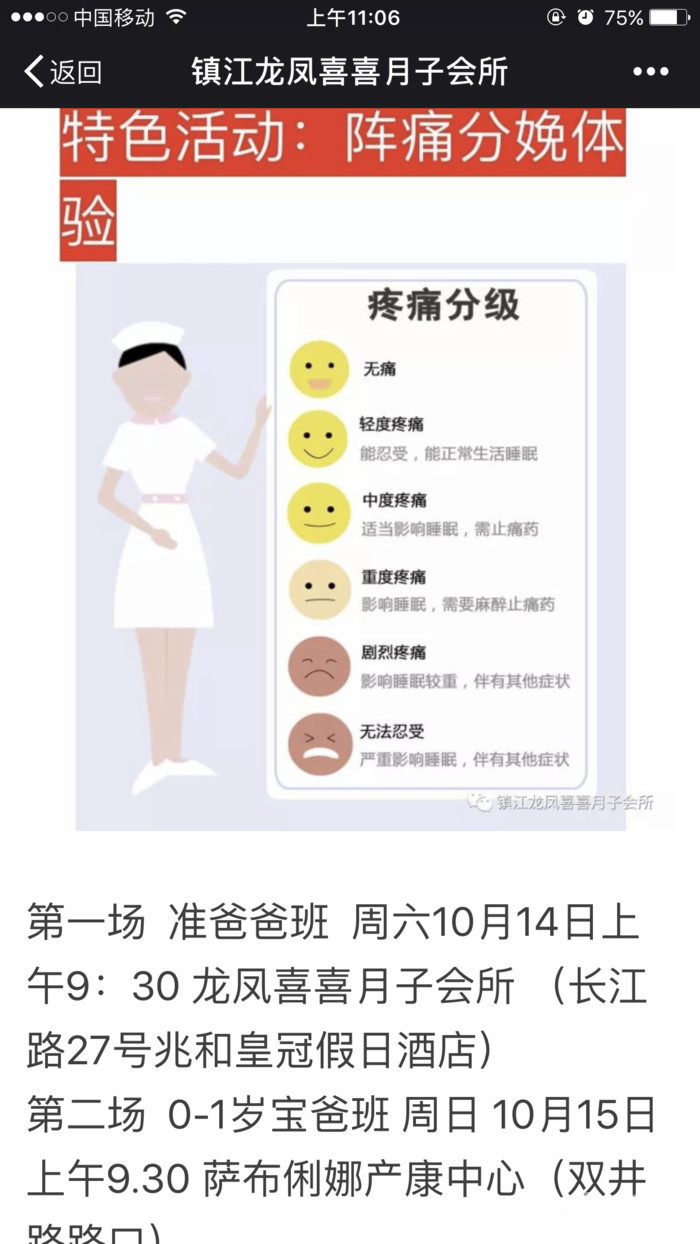Open the 疼痛分级 pain scale image
This screenshot has height=1244, width=700.
[x=351, y=546]
